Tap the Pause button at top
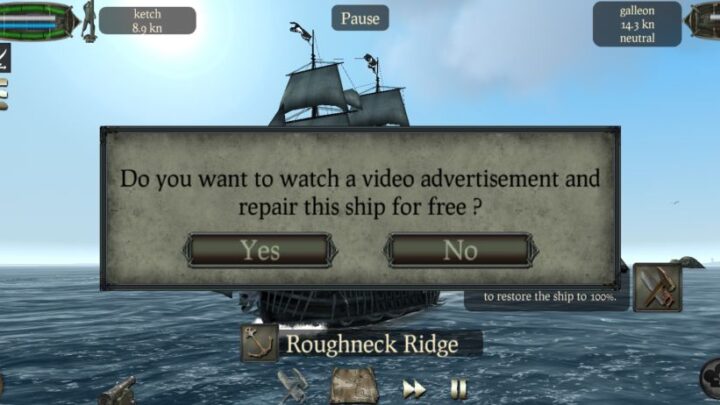720x405 pixels. (360, 18)
